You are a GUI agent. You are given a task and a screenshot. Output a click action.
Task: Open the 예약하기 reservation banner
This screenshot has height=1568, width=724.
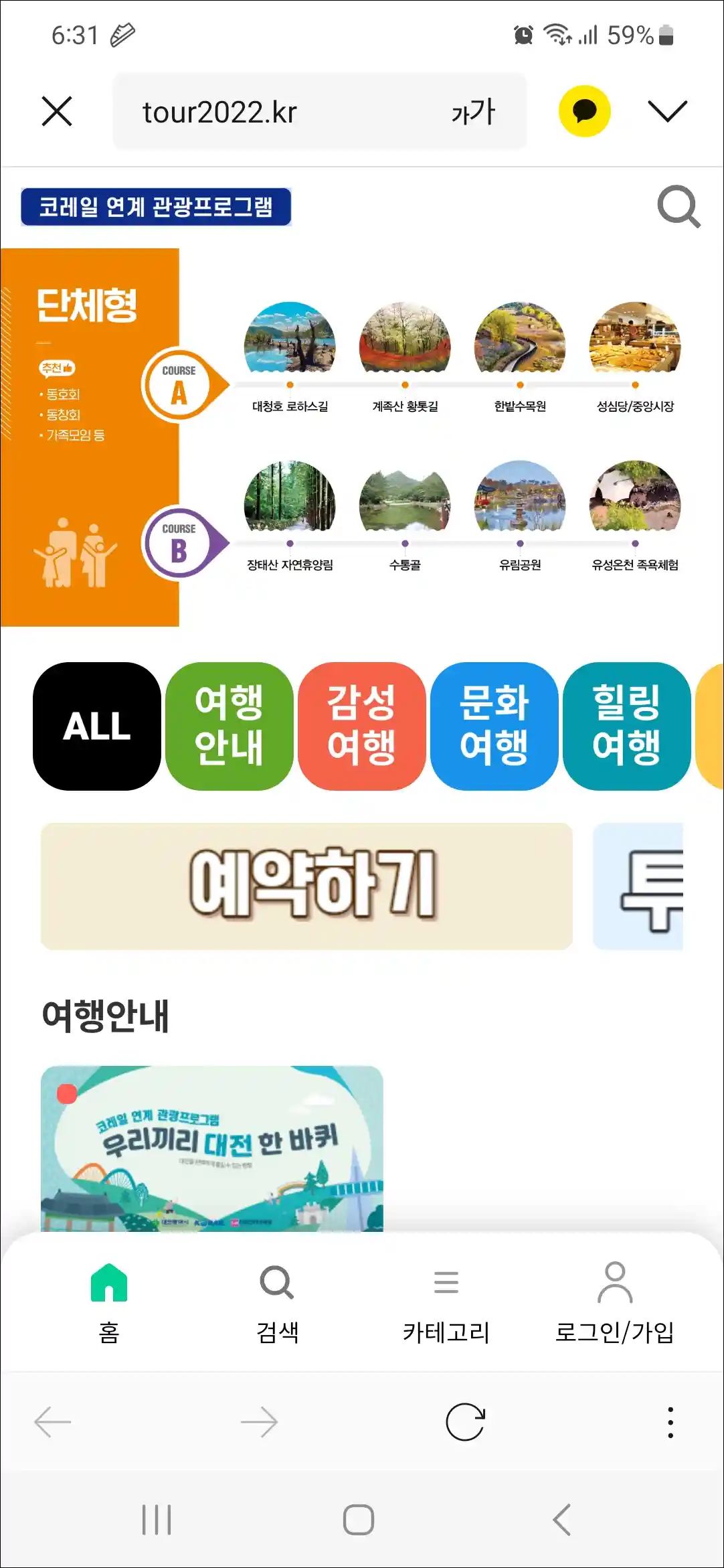(x=306, y=885)
